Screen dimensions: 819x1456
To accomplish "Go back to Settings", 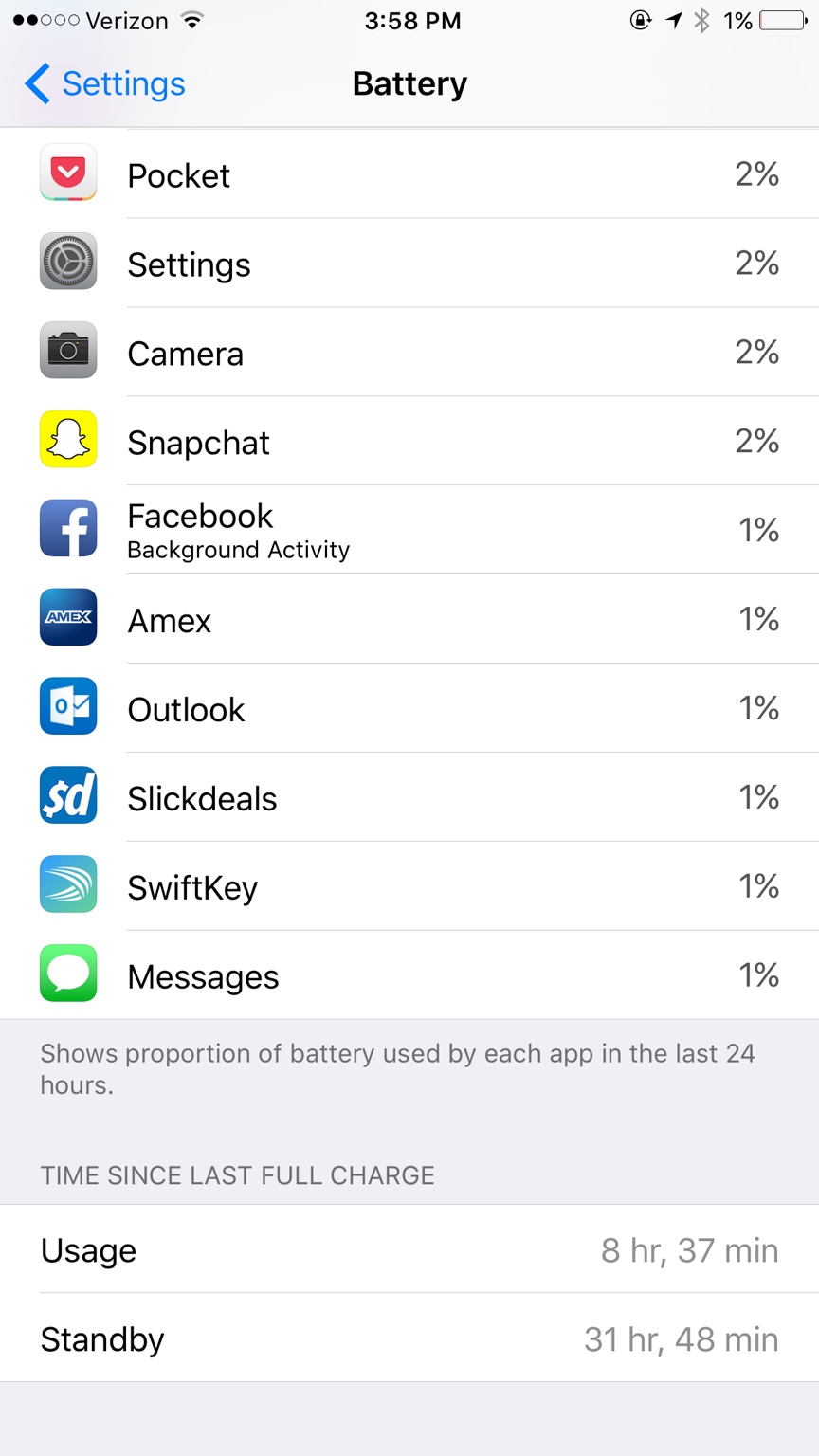I will (104, 83).
